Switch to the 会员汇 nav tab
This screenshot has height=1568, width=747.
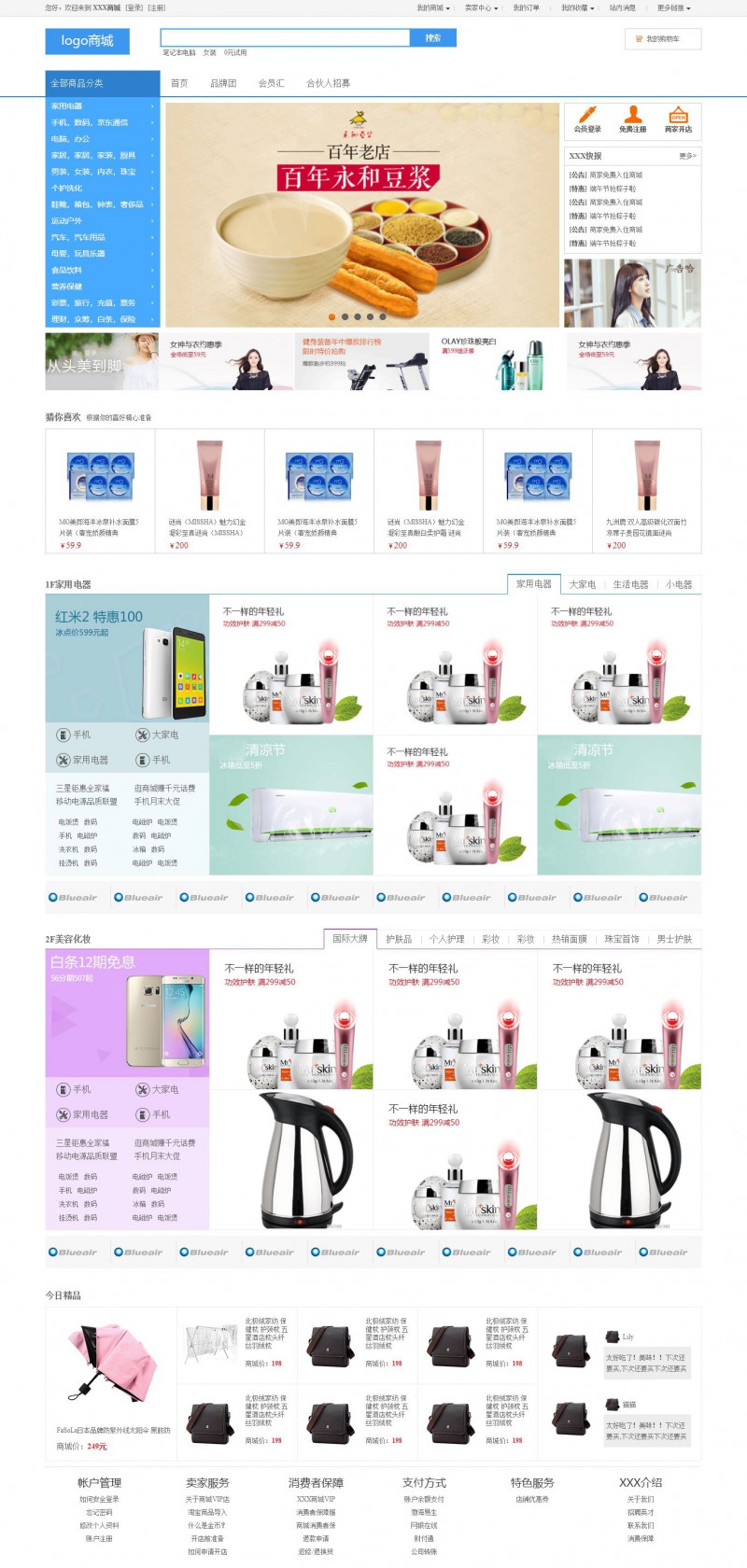coord(272,83)
